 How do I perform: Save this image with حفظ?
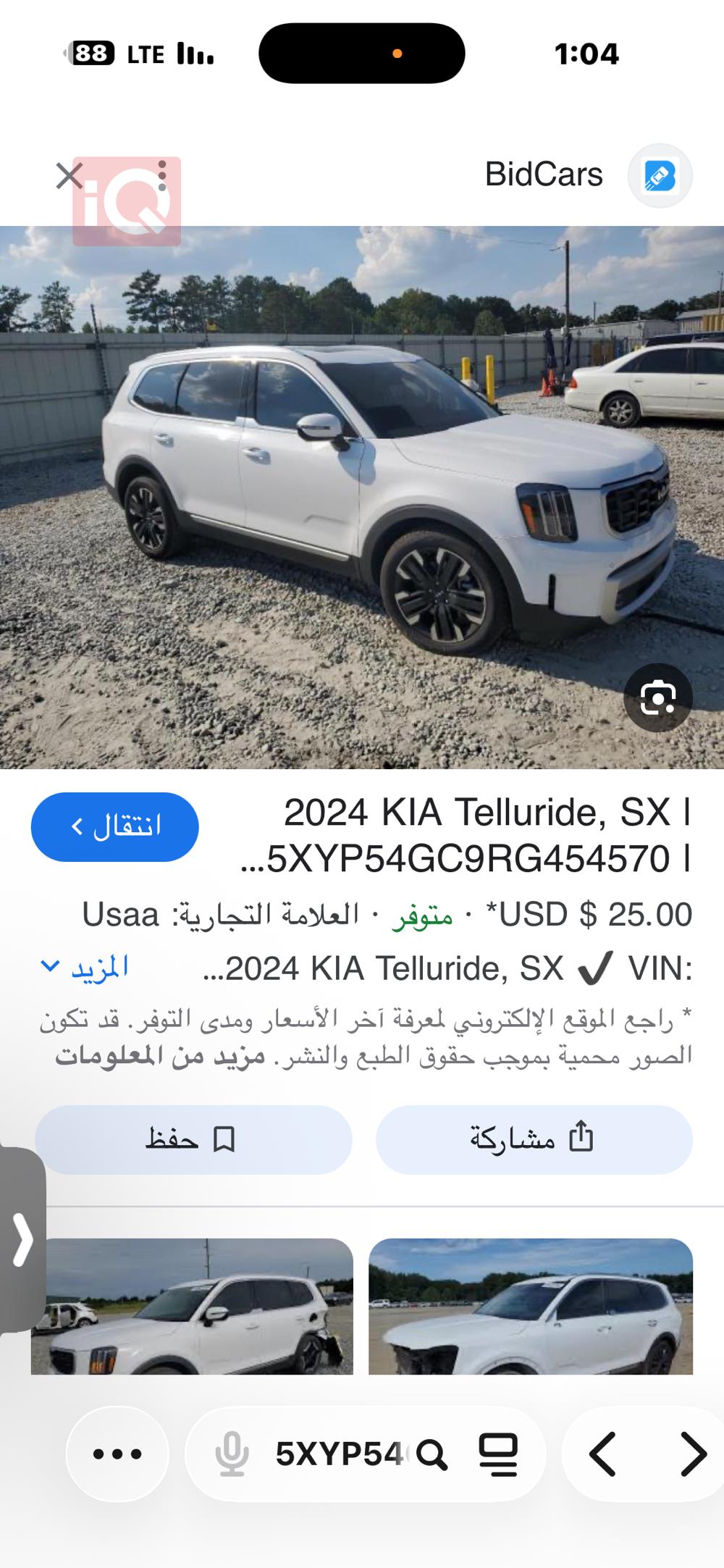pyautogui.click(x=193, y=1139)
